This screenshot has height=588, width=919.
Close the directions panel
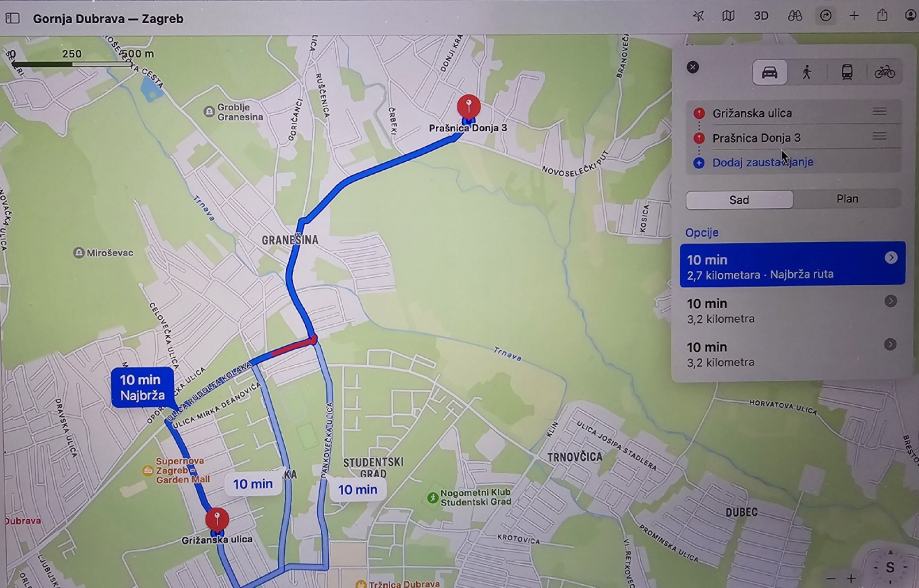693,67
